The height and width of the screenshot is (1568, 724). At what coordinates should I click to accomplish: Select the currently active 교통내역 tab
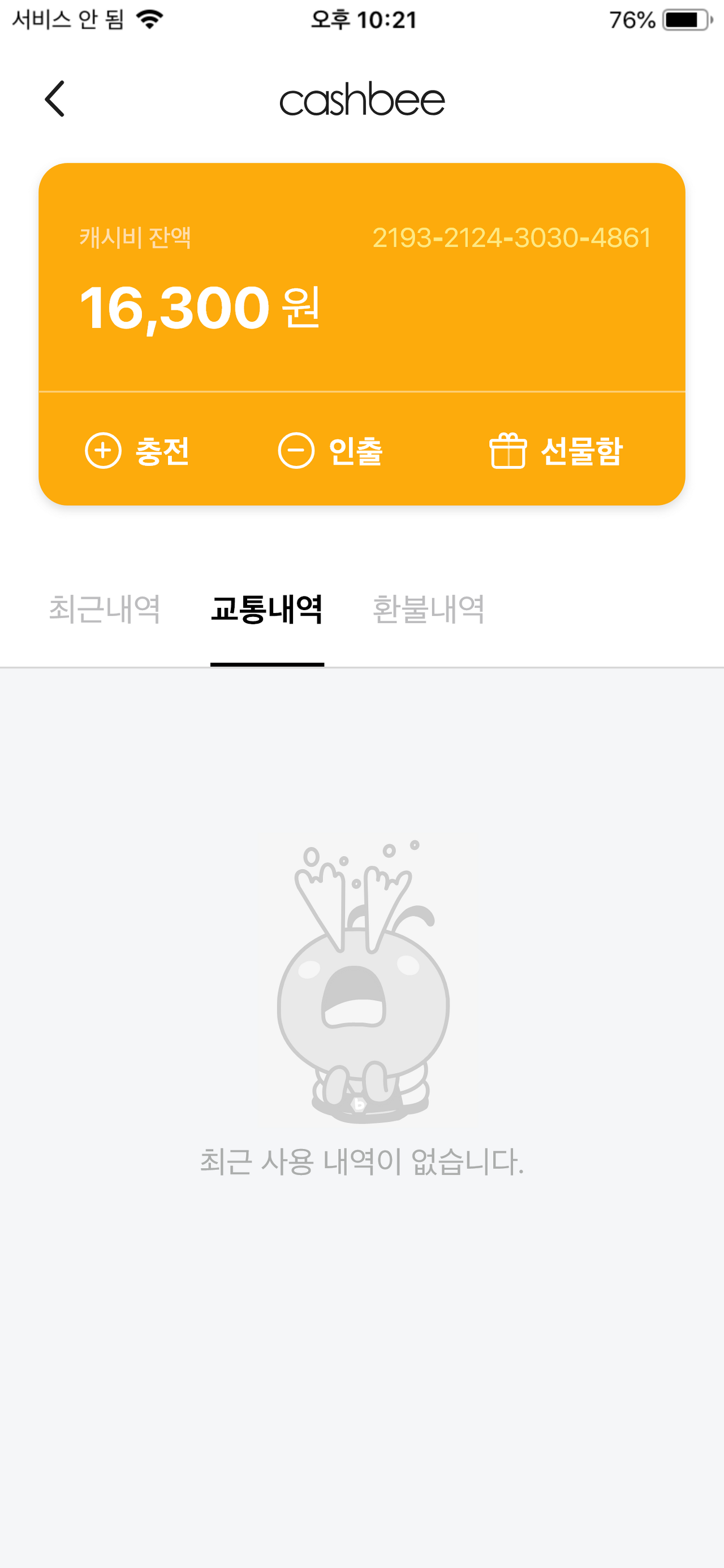point(267,611)
